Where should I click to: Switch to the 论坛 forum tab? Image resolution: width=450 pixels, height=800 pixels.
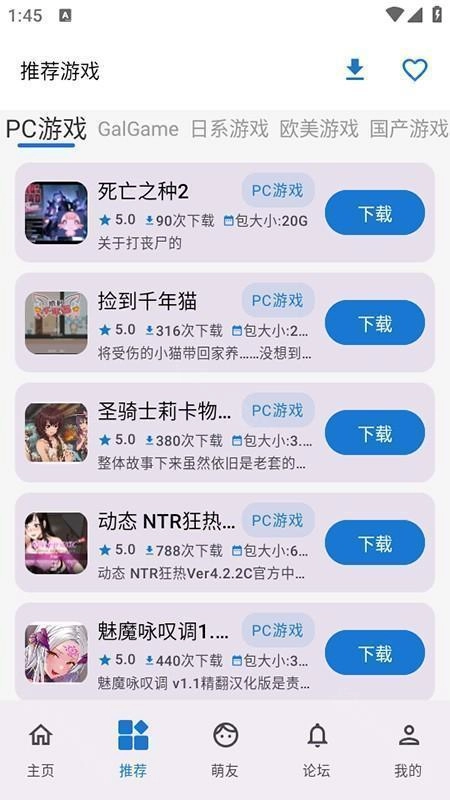point(317,749)
